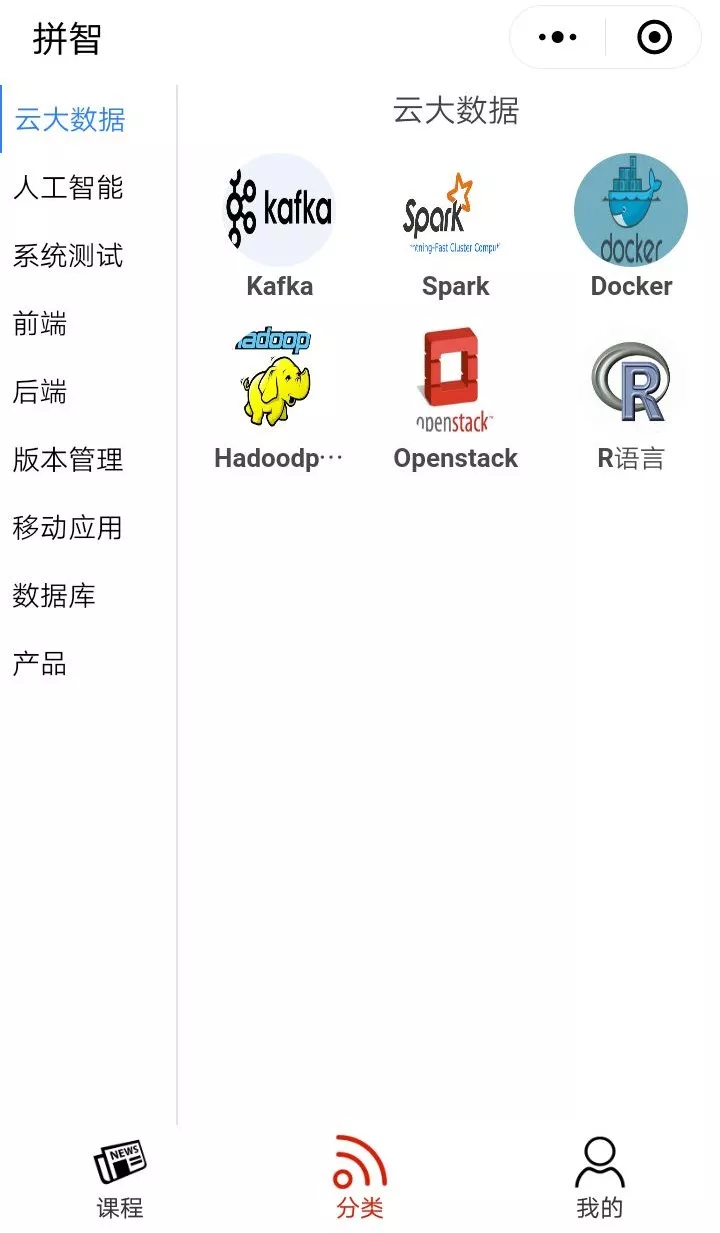Open the mini program more options menu
The height and width of the screenshot is (1233, 720).
coord(558,38)
